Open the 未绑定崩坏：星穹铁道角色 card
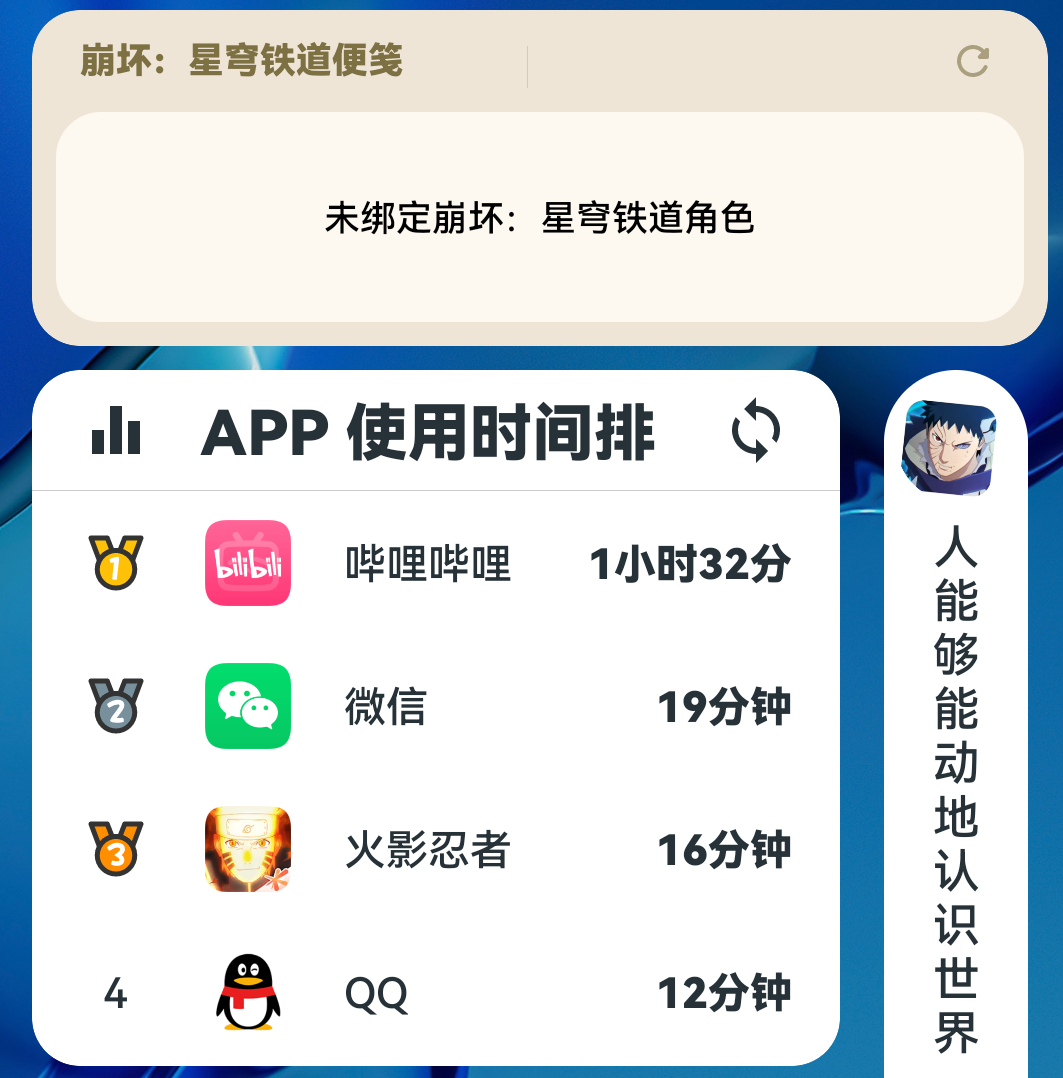 539,218
